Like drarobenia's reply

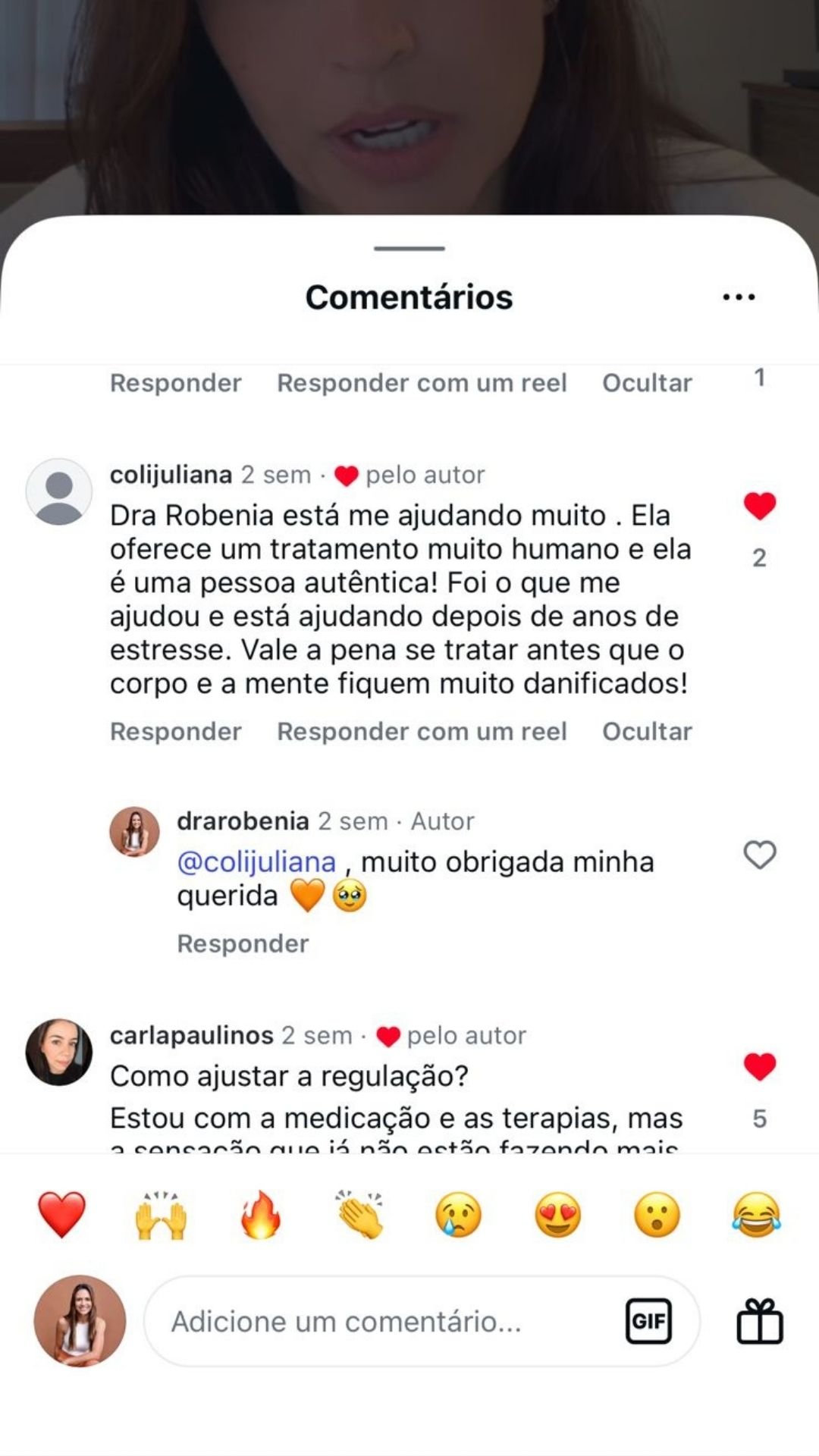(760, 855)
